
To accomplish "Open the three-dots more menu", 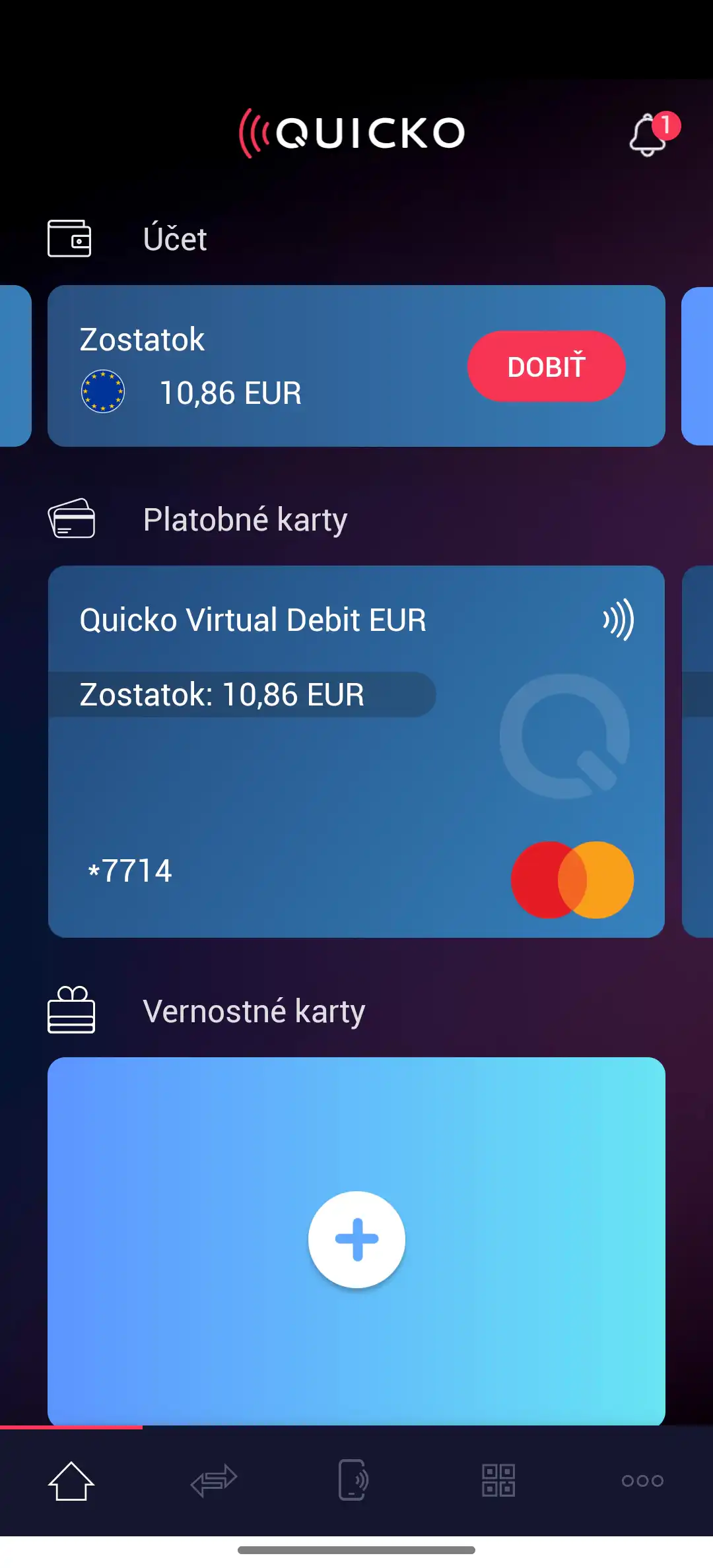I will tap(641, 1480).
